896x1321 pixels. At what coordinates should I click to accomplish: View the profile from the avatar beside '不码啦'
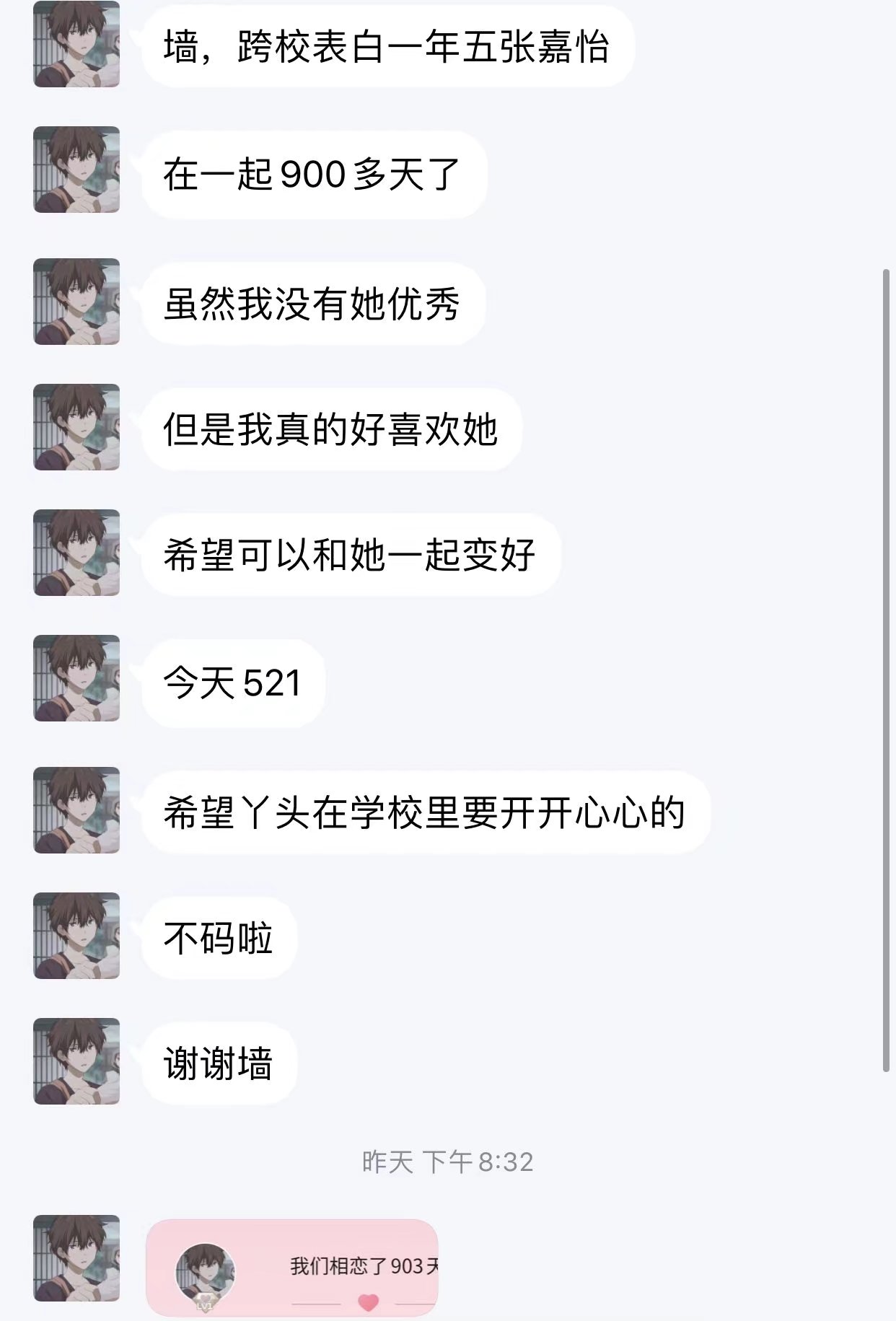[x=76, y=936]
